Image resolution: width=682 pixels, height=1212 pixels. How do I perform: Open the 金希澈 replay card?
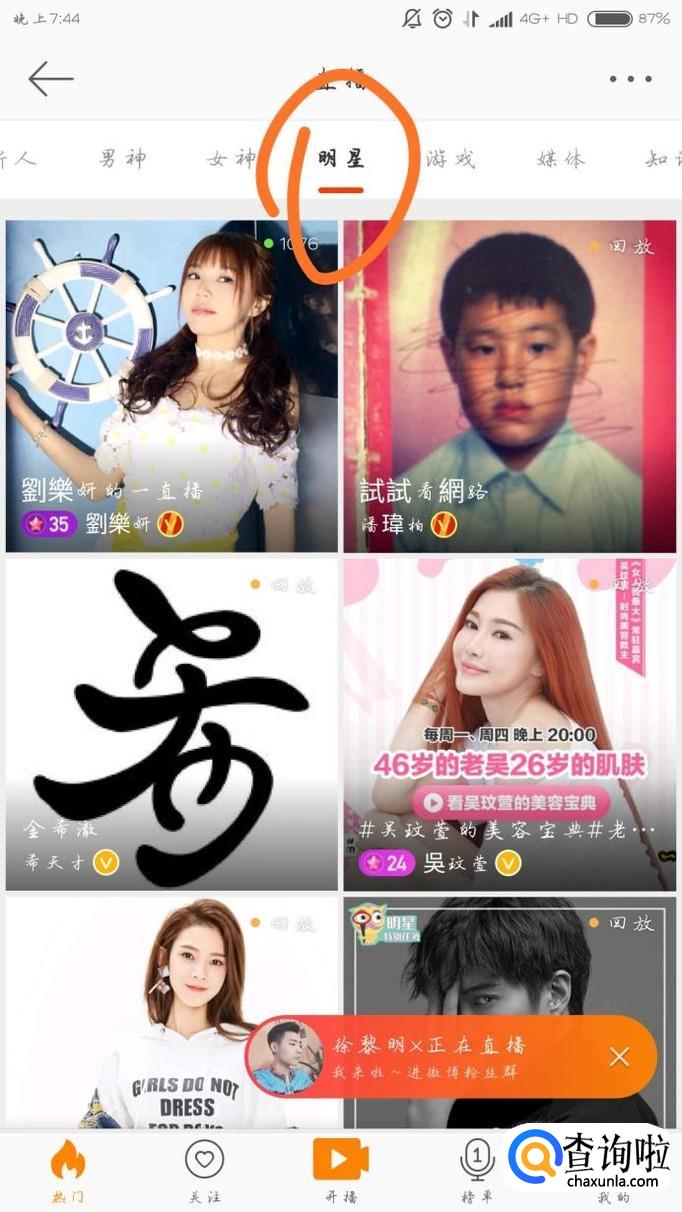[172, 724]
